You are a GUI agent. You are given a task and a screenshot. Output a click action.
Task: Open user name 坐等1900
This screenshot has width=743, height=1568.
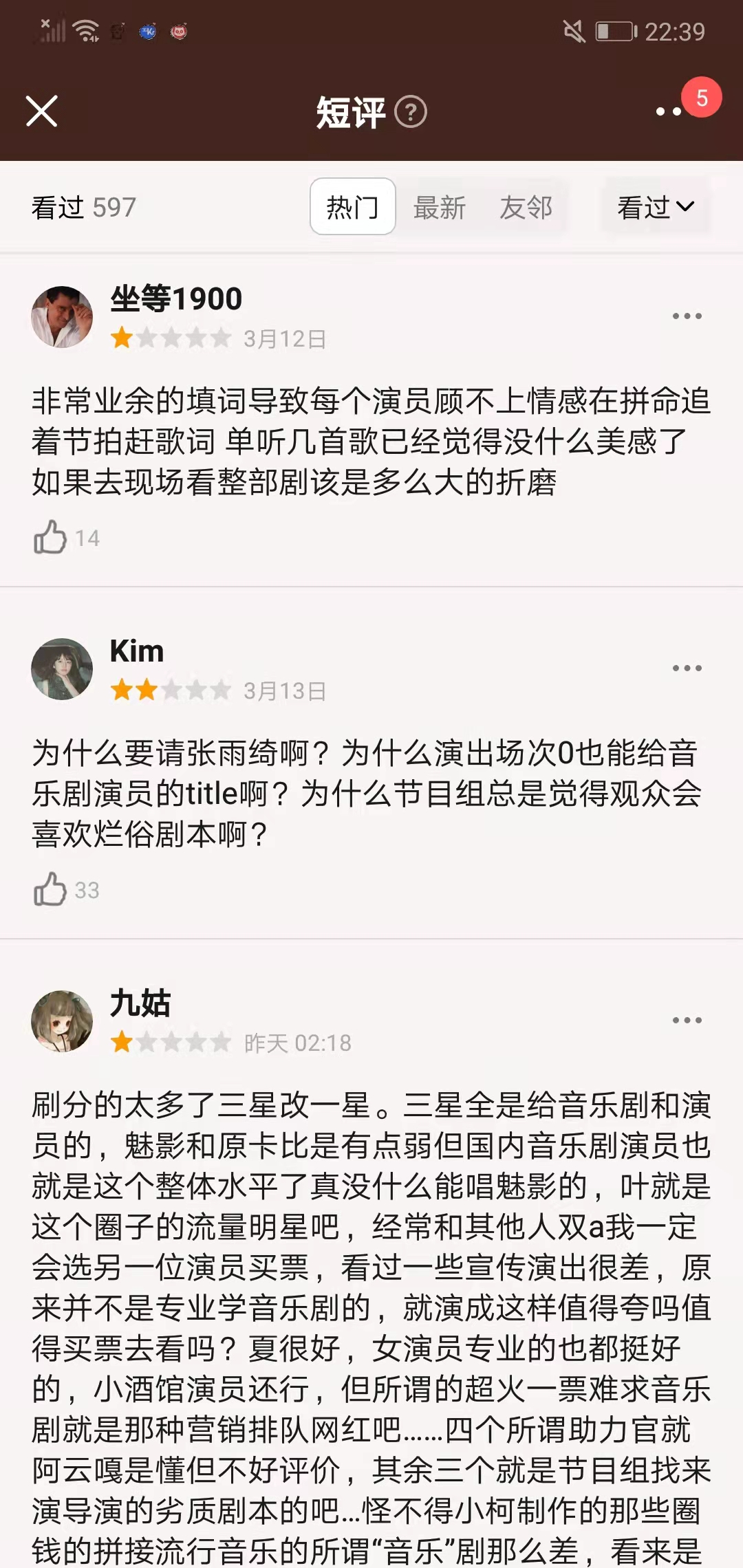(176, 298)
